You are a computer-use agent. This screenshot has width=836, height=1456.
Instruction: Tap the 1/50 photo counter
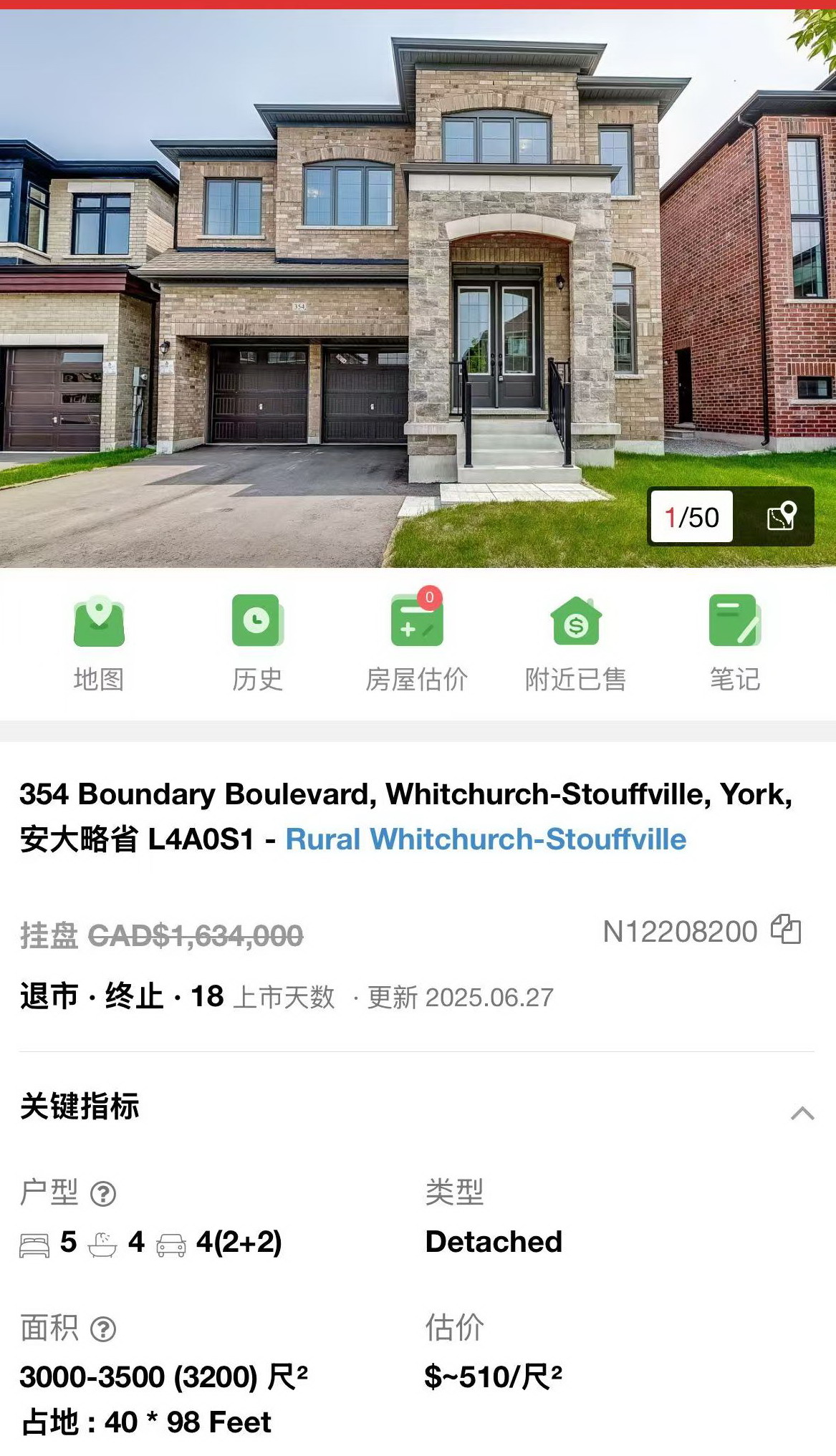click(691, 518)
